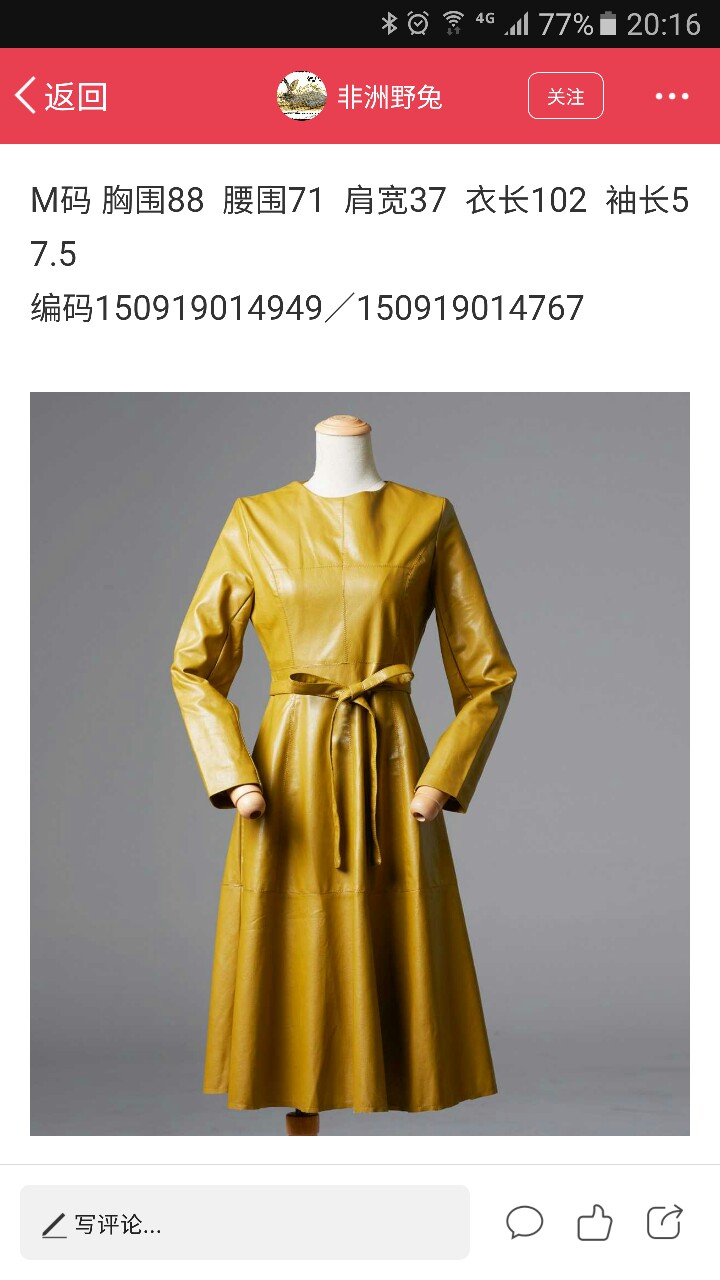Follow the author with 关注 button

coord(566,96)
